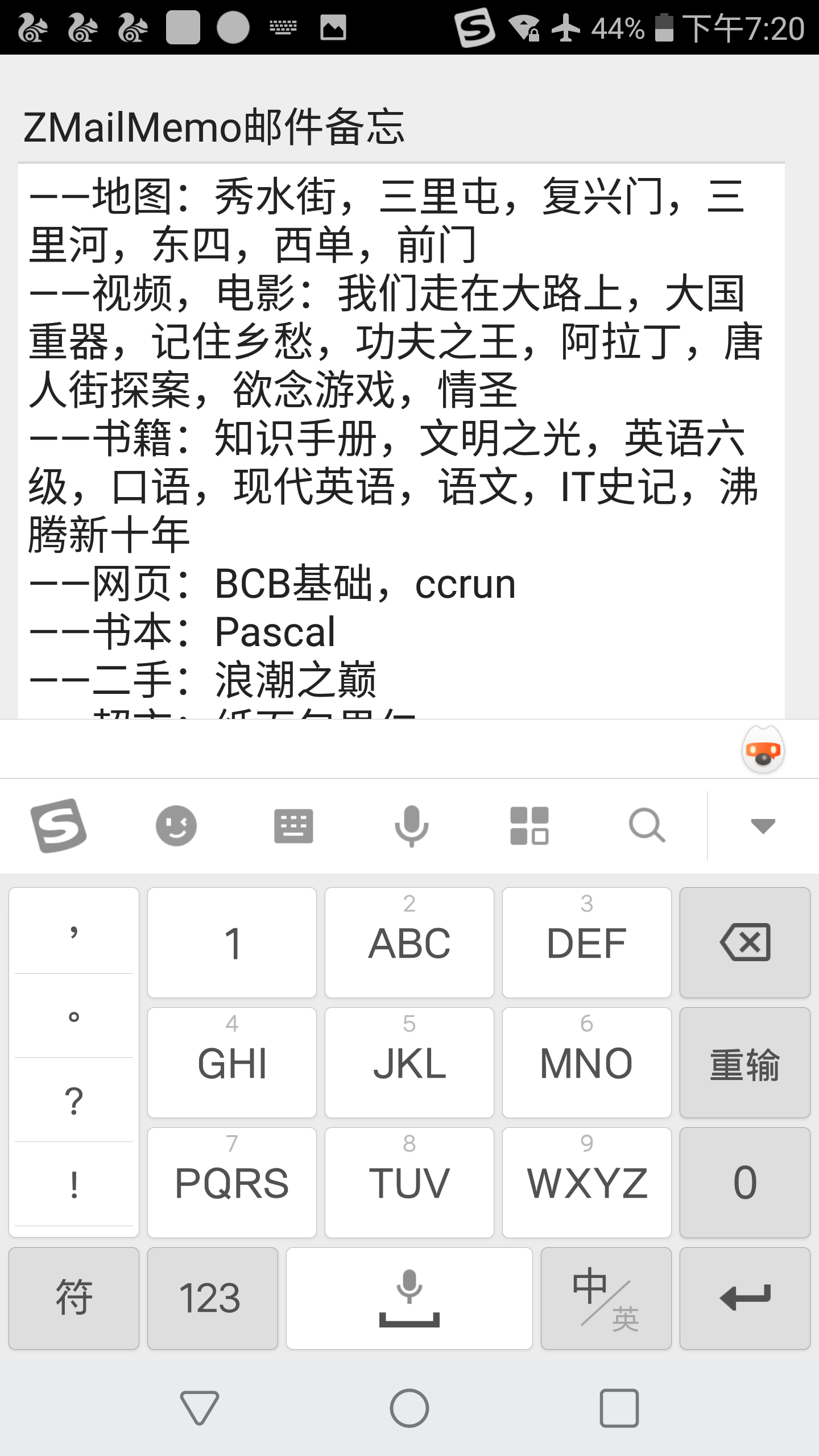The width and height of the screenshot is (819, 1456).
Task: Open the keyboard search tool
Action: pyautogui.click(x=647, y=825)
